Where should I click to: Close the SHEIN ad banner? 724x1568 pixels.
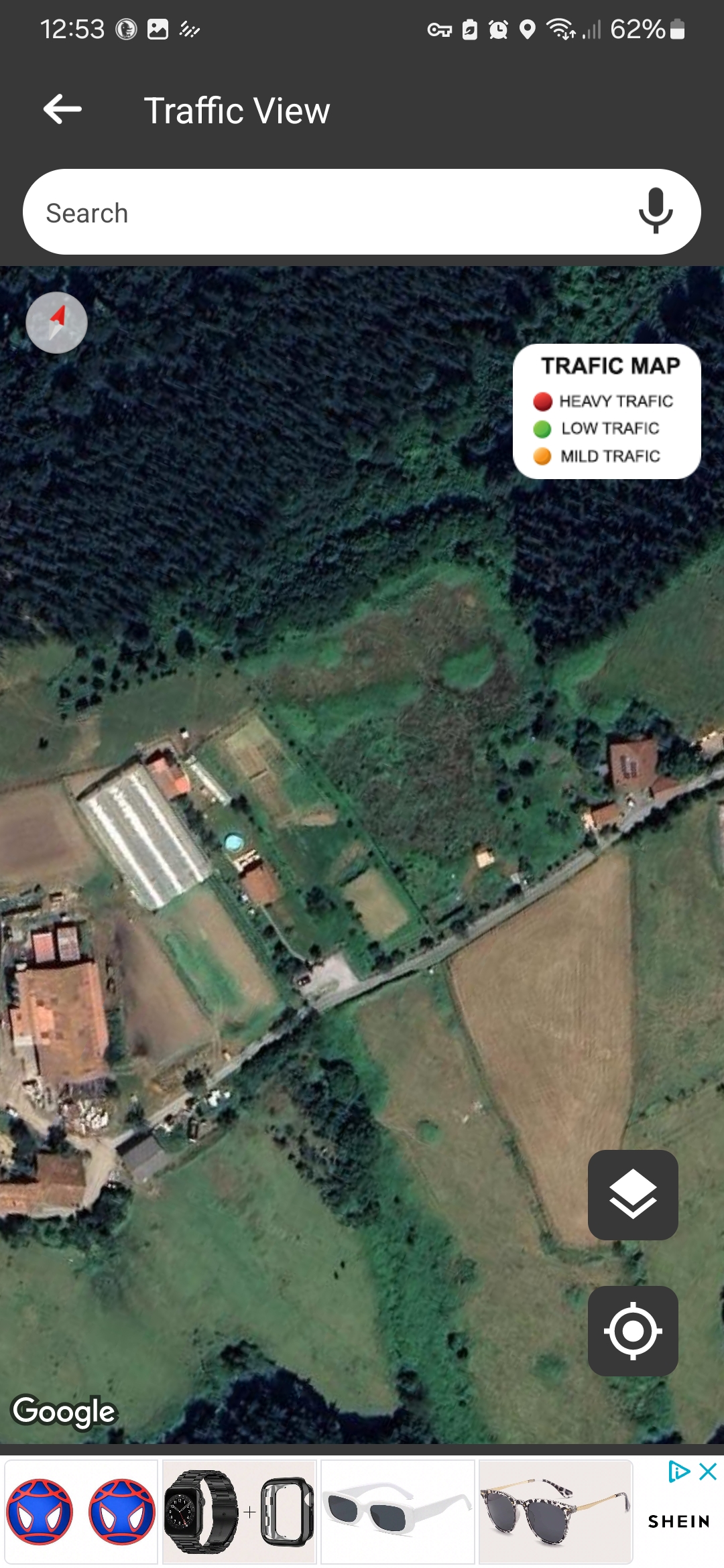(708, 1472)
